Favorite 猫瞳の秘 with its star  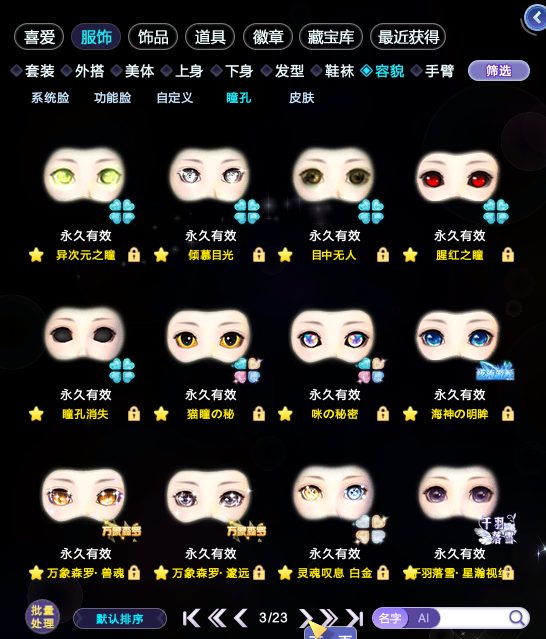[x=161, y=414]
